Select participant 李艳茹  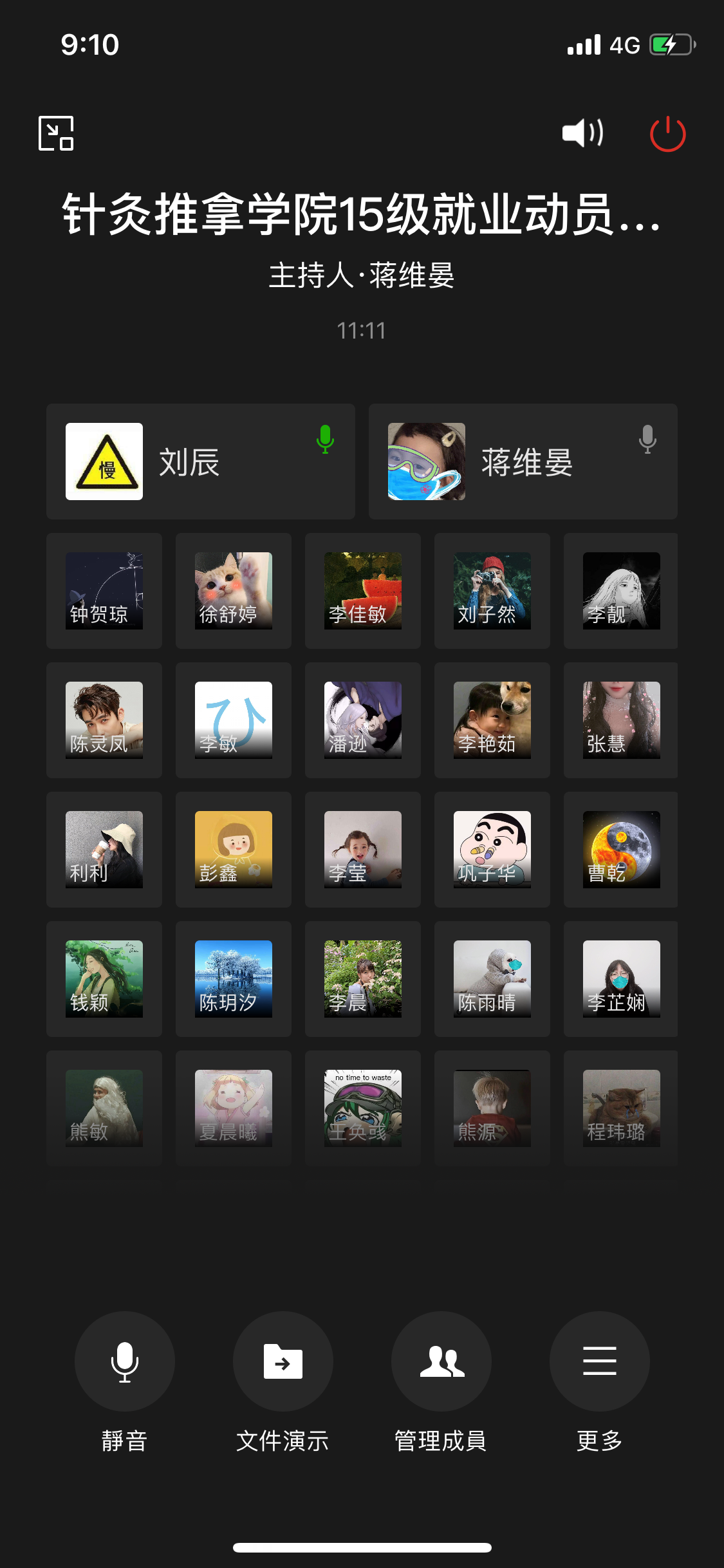[492, 720]
